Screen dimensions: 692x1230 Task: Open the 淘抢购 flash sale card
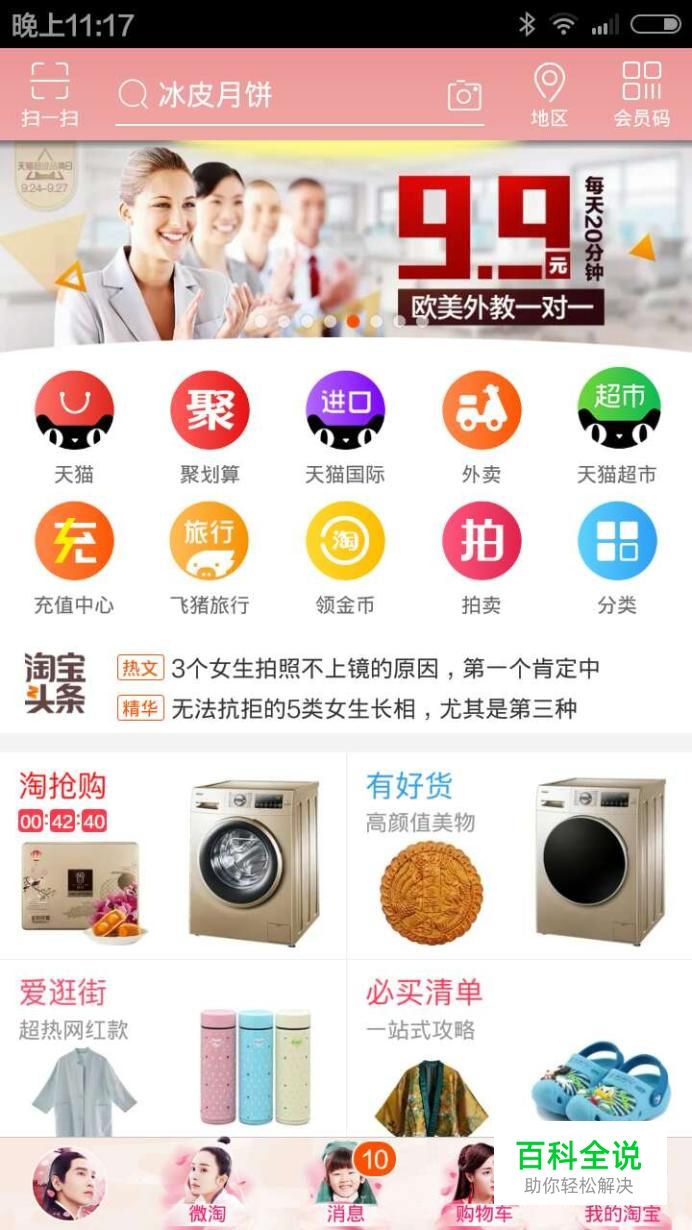coord(173,855)
